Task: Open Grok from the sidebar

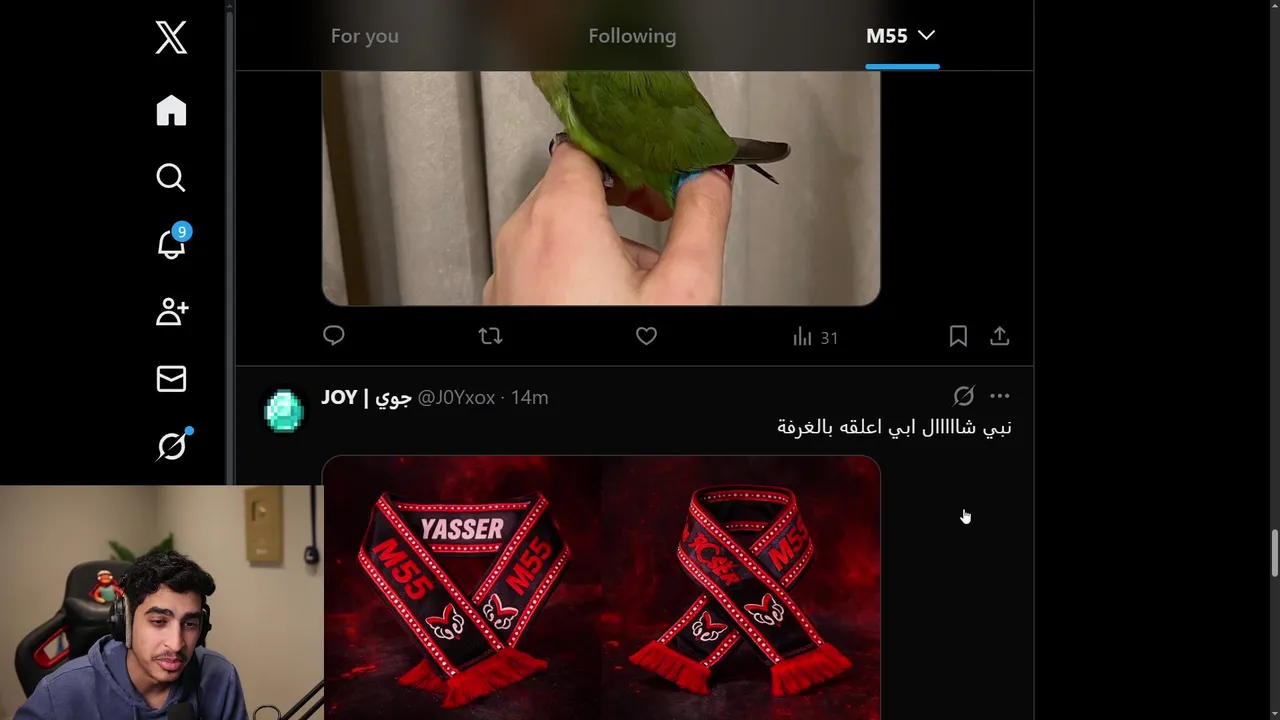Action: [171, 445]
